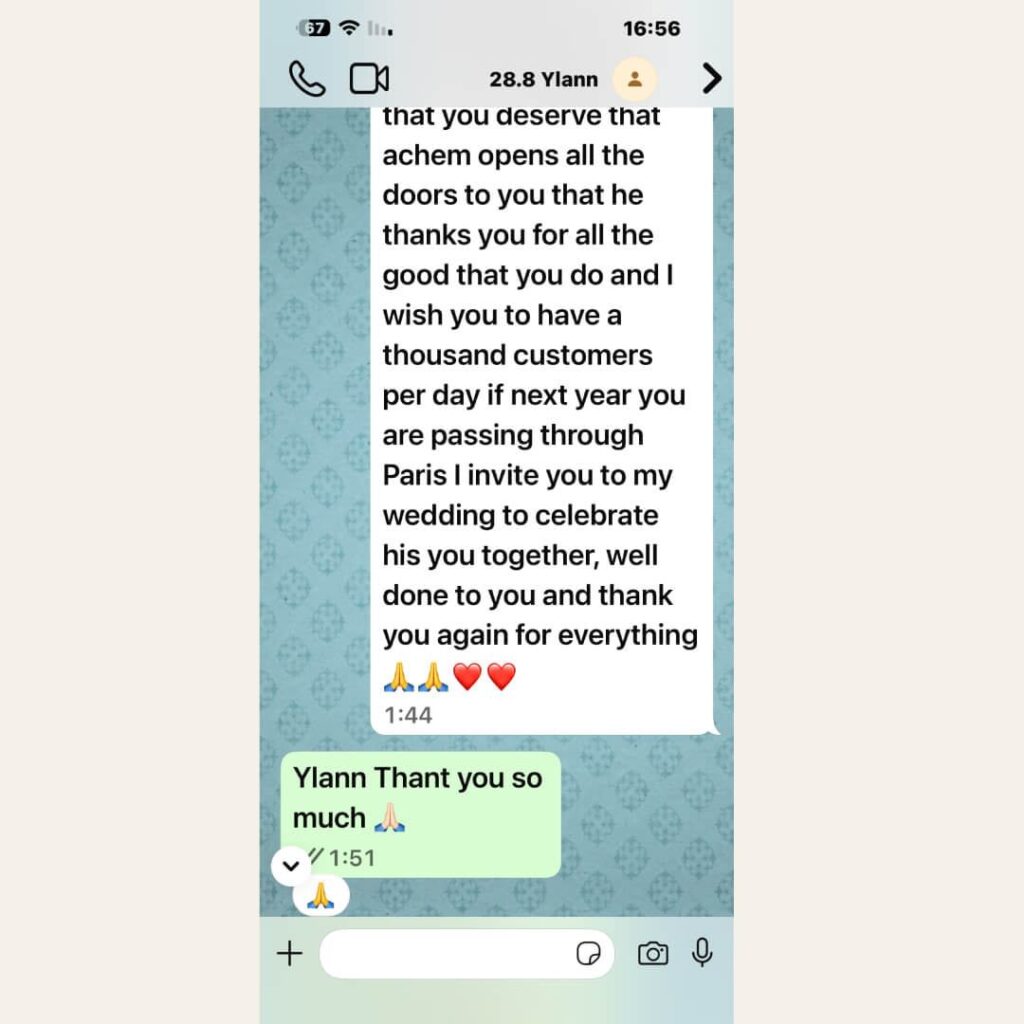Tap the microphone to record voice message
This screenshot has height=1024, width=1024.
[x=703, y=953]
